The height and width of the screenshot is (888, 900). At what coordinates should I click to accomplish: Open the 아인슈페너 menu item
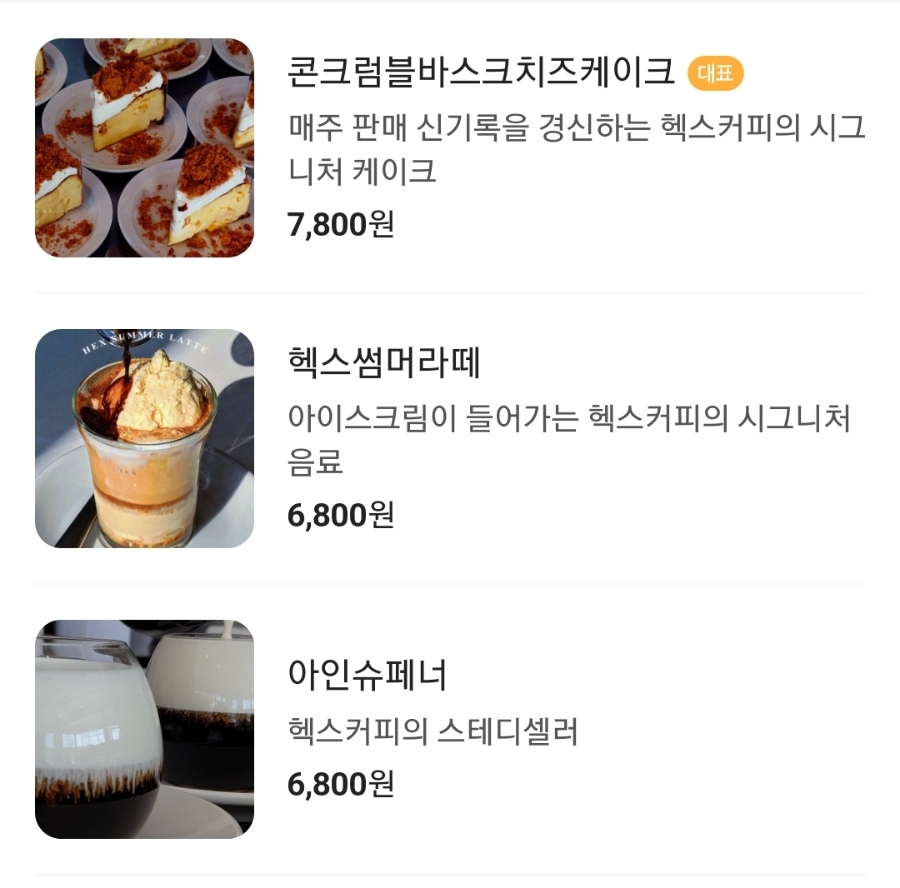367,675
